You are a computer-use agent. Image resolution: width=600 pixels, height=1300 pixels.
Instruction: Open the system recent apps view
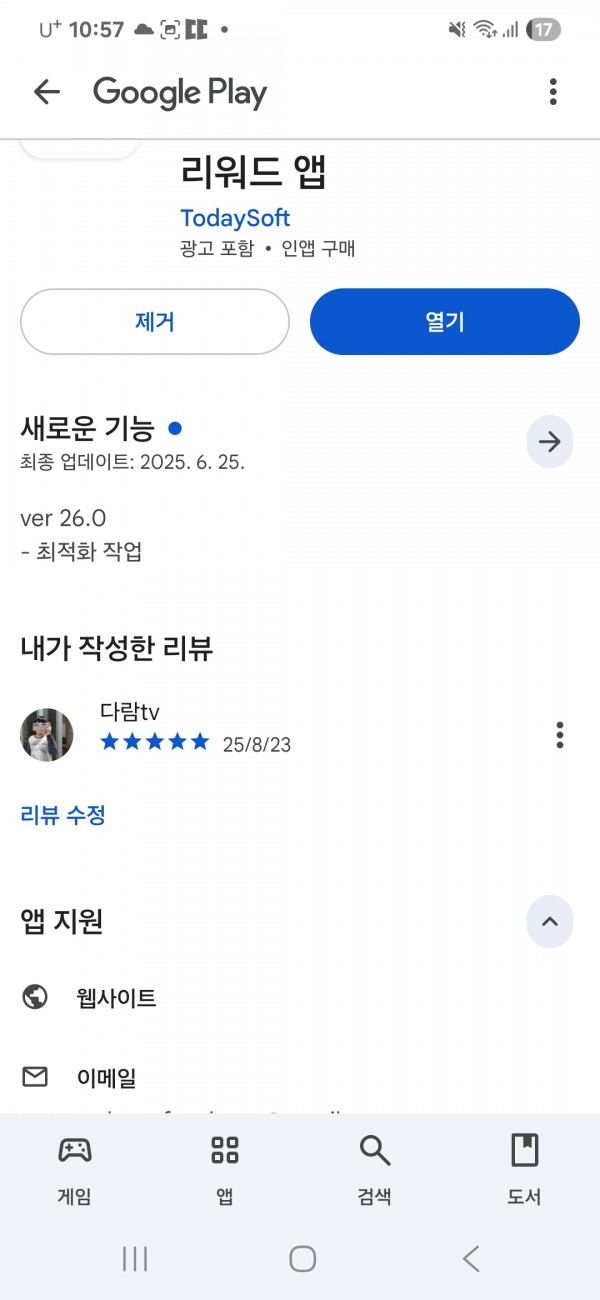click(135, 1259)
